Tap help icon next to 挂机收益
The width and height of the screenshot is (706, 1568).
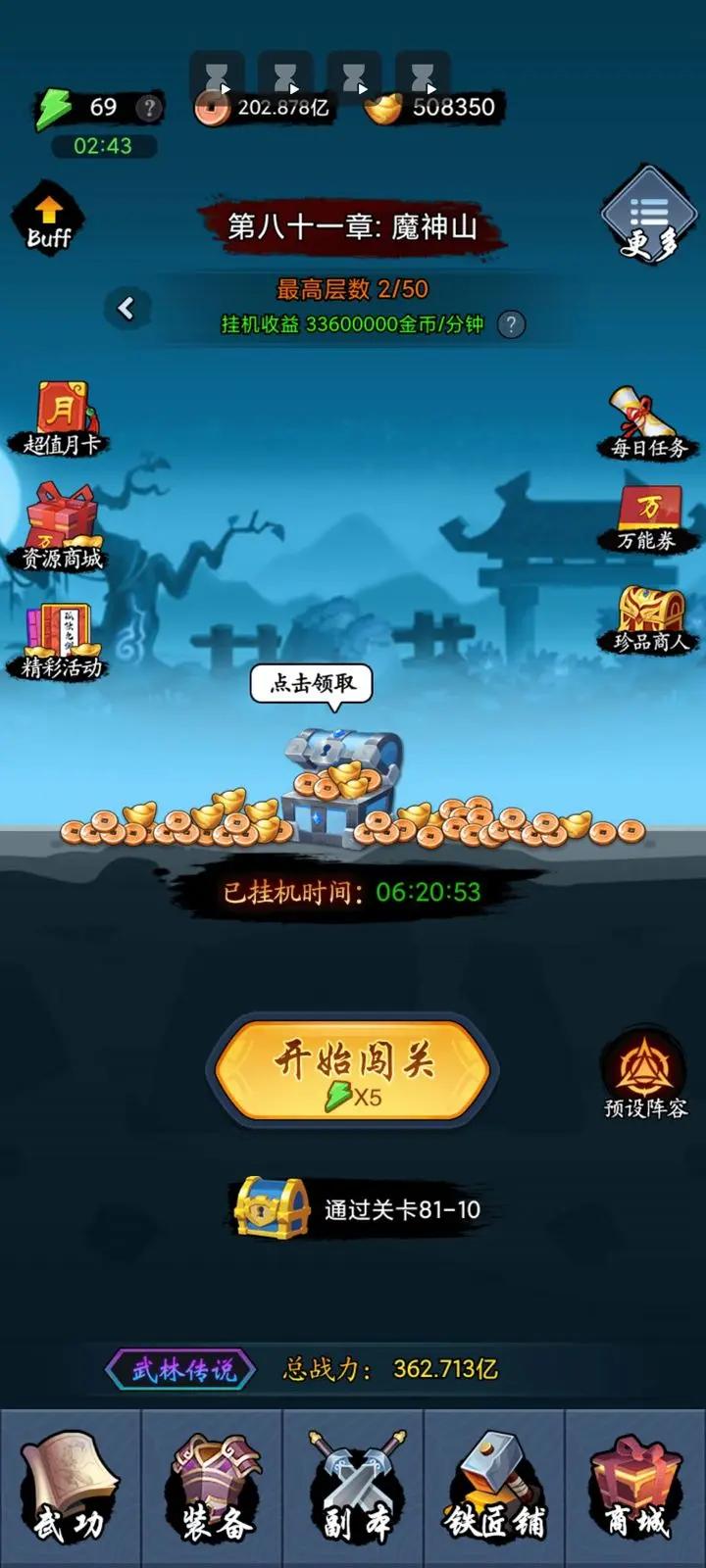[511, 324]
